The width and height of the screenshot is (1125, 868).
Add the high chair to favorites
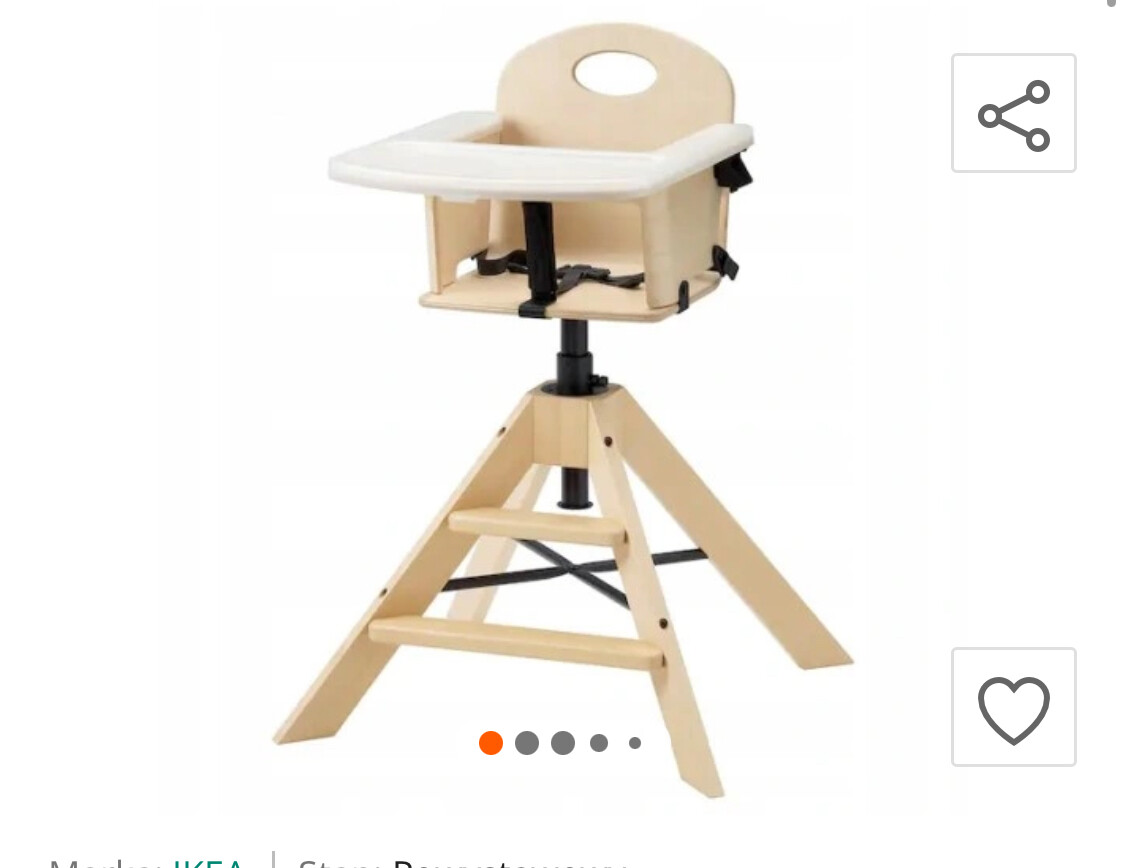[x=1013, y=707]
